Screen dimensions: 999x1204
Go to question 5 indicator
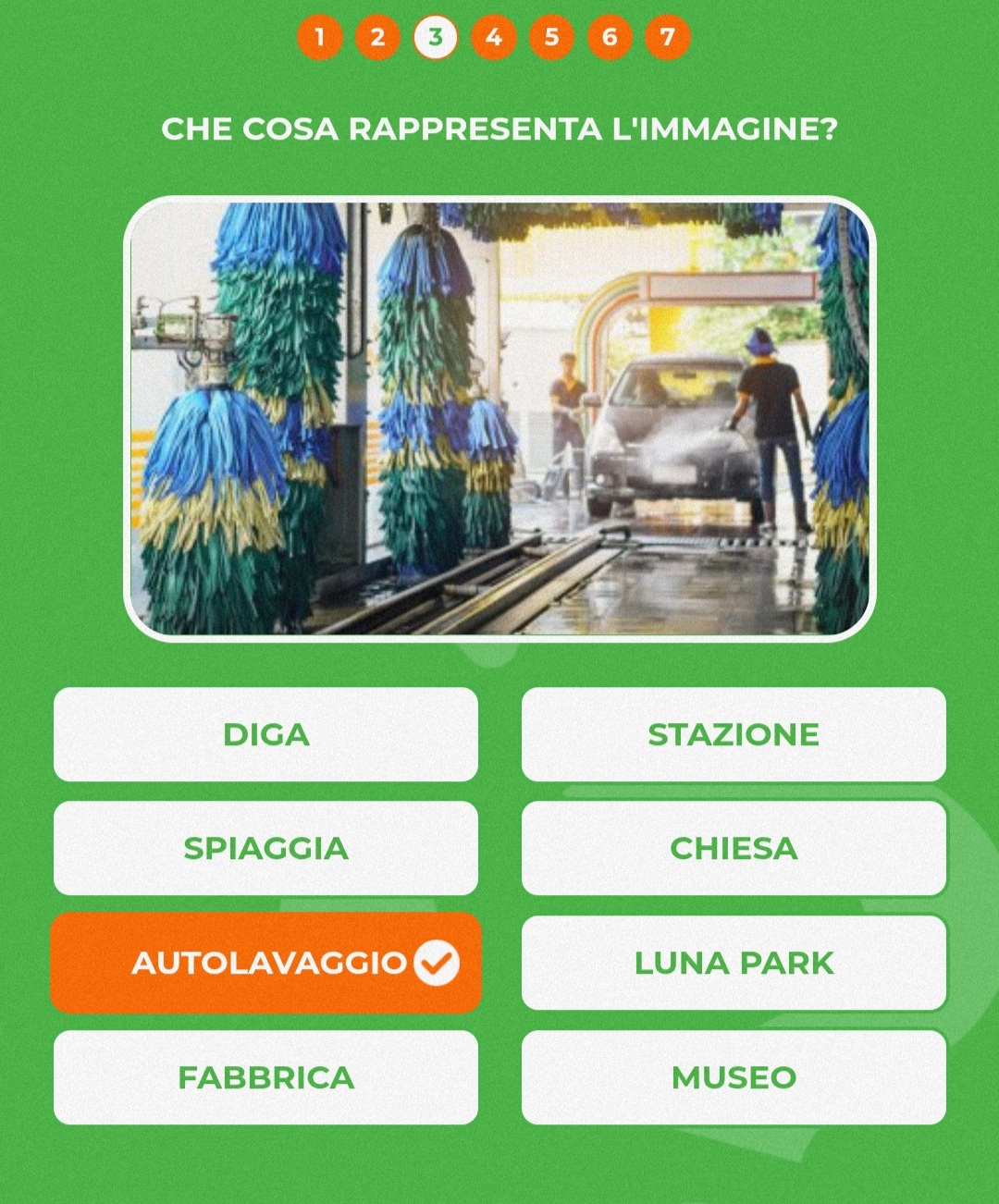tap(551, 38)
